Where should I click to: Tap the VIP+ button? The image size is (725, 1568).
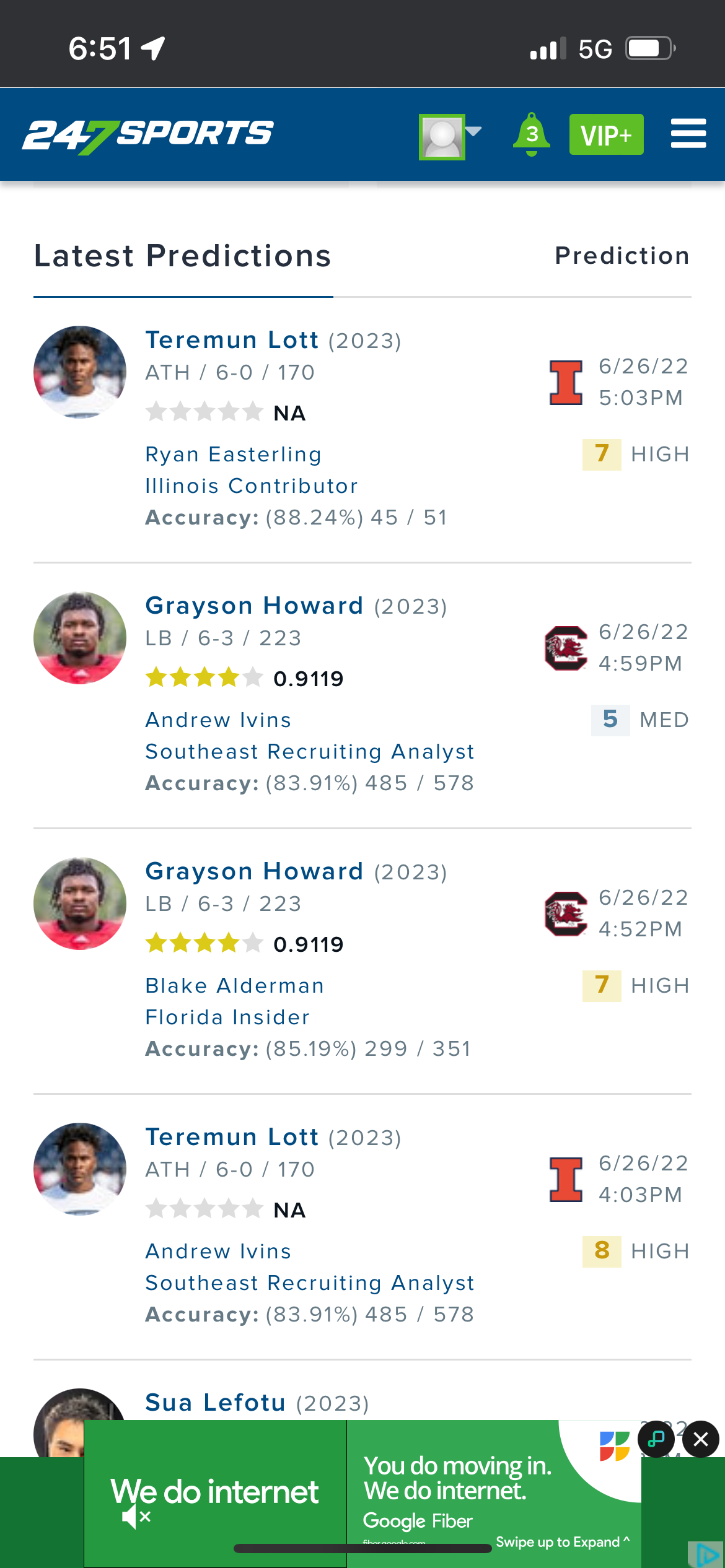[x=606, y=135]
